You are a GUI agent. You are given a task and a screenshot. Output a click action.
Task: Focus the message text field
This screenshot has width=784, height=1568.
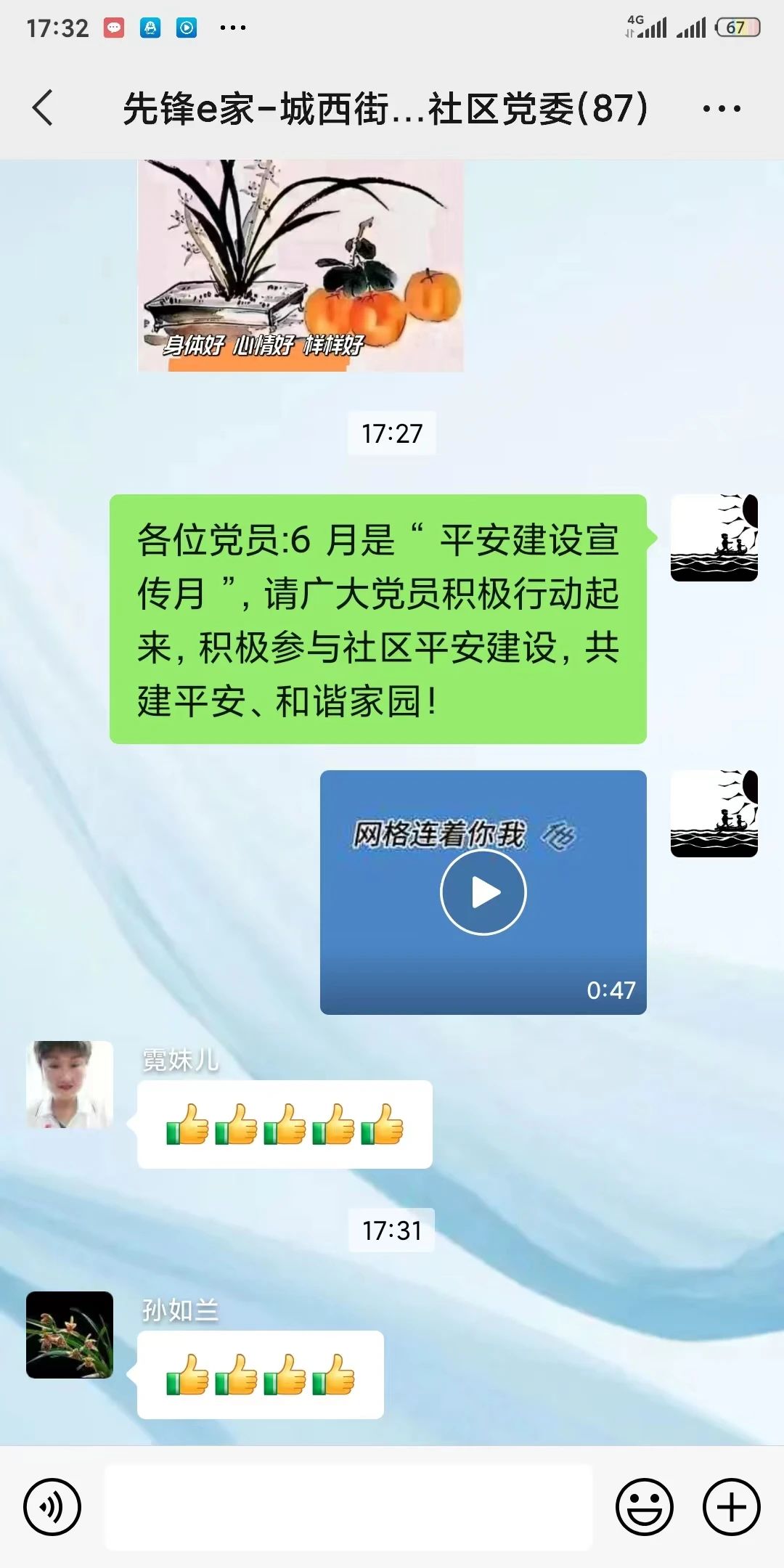click(348, 1507)
